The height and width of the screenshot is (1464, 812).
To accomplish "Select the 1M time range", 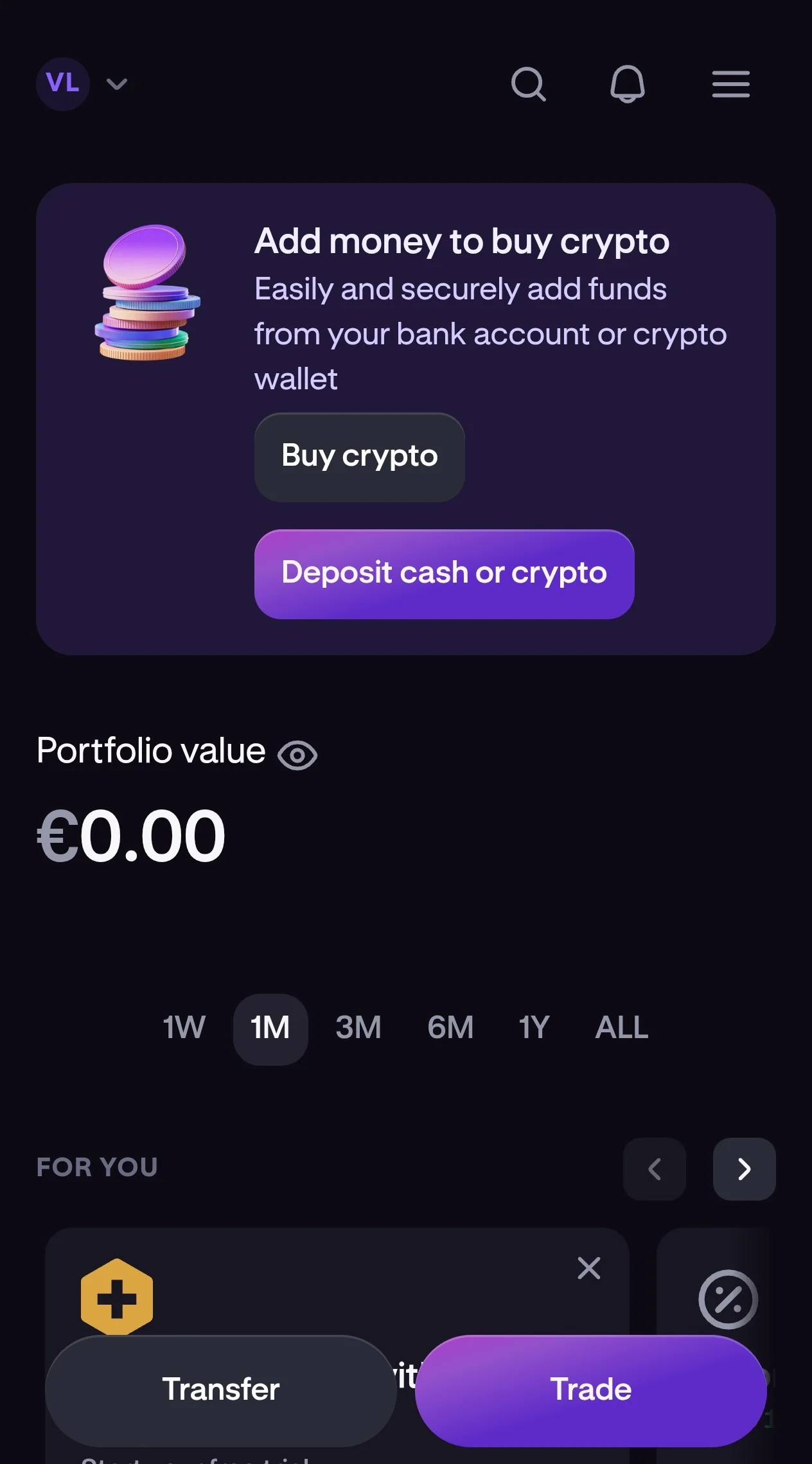I will coord(270,1028).
